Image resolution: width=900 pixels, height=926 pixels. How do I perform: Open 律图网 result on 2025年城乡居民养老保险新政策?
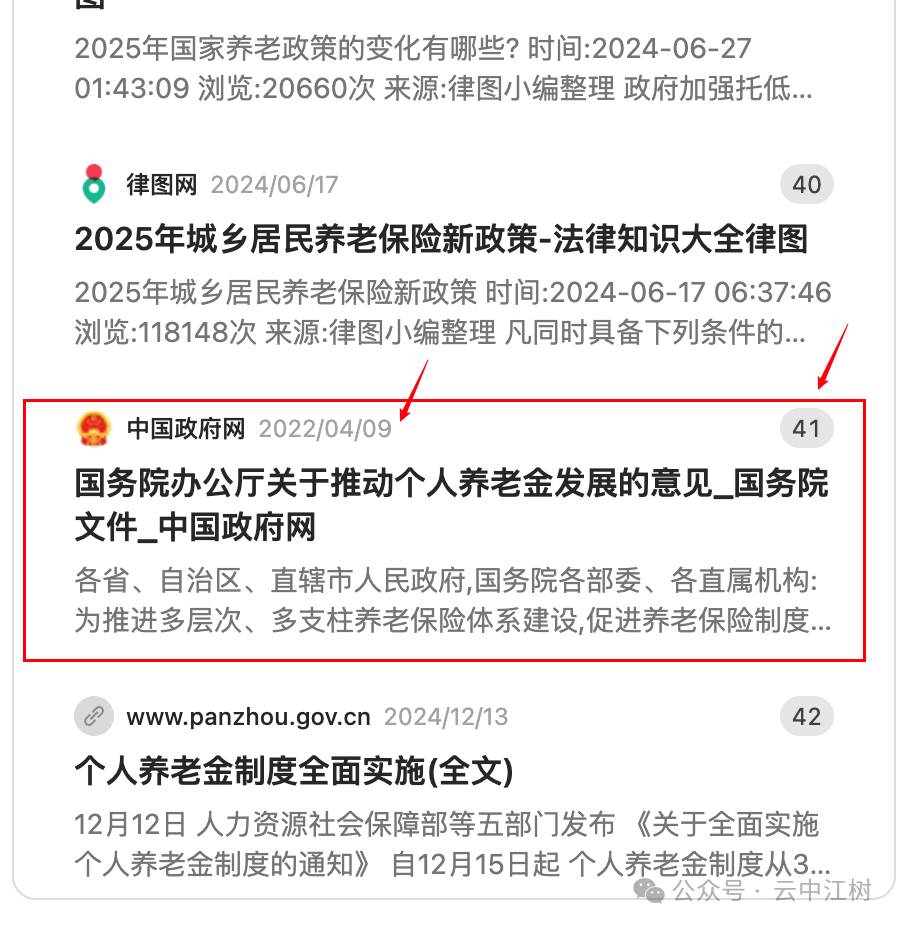[440, 239]
